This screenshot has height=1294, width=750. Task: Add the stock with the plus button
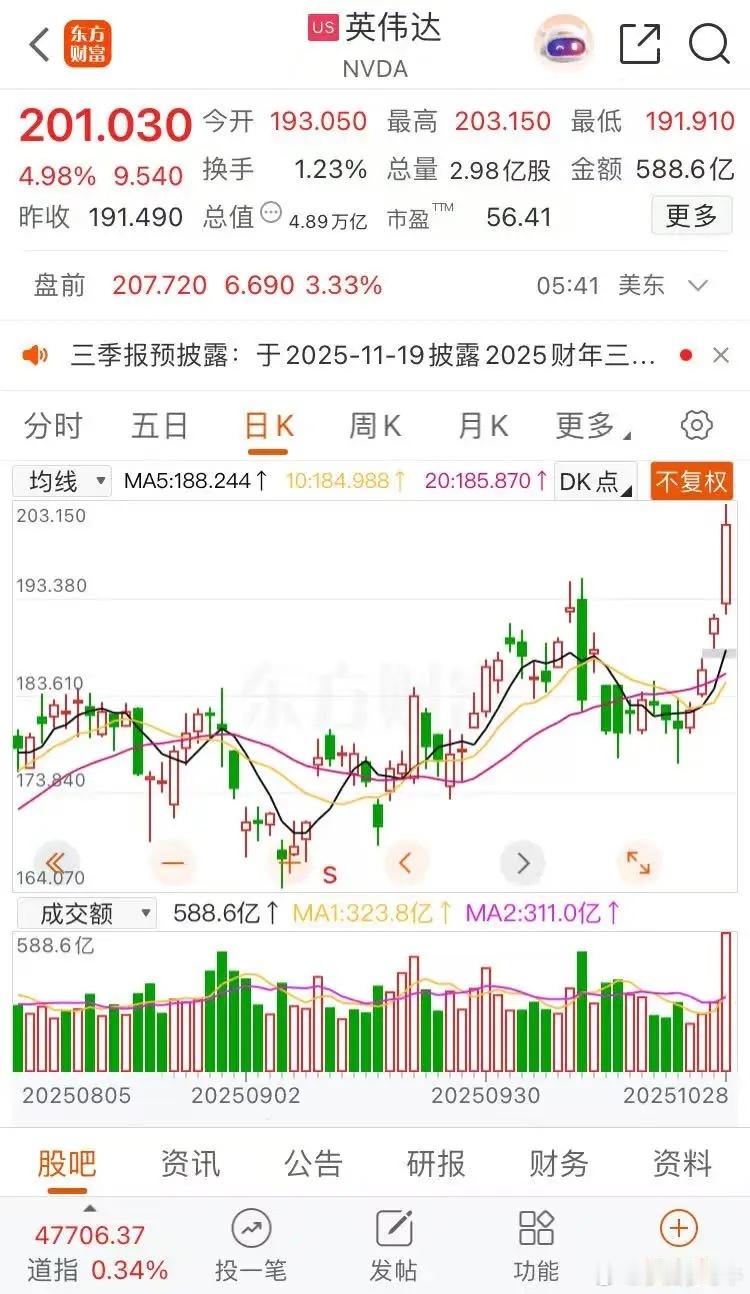point(679,1228)
